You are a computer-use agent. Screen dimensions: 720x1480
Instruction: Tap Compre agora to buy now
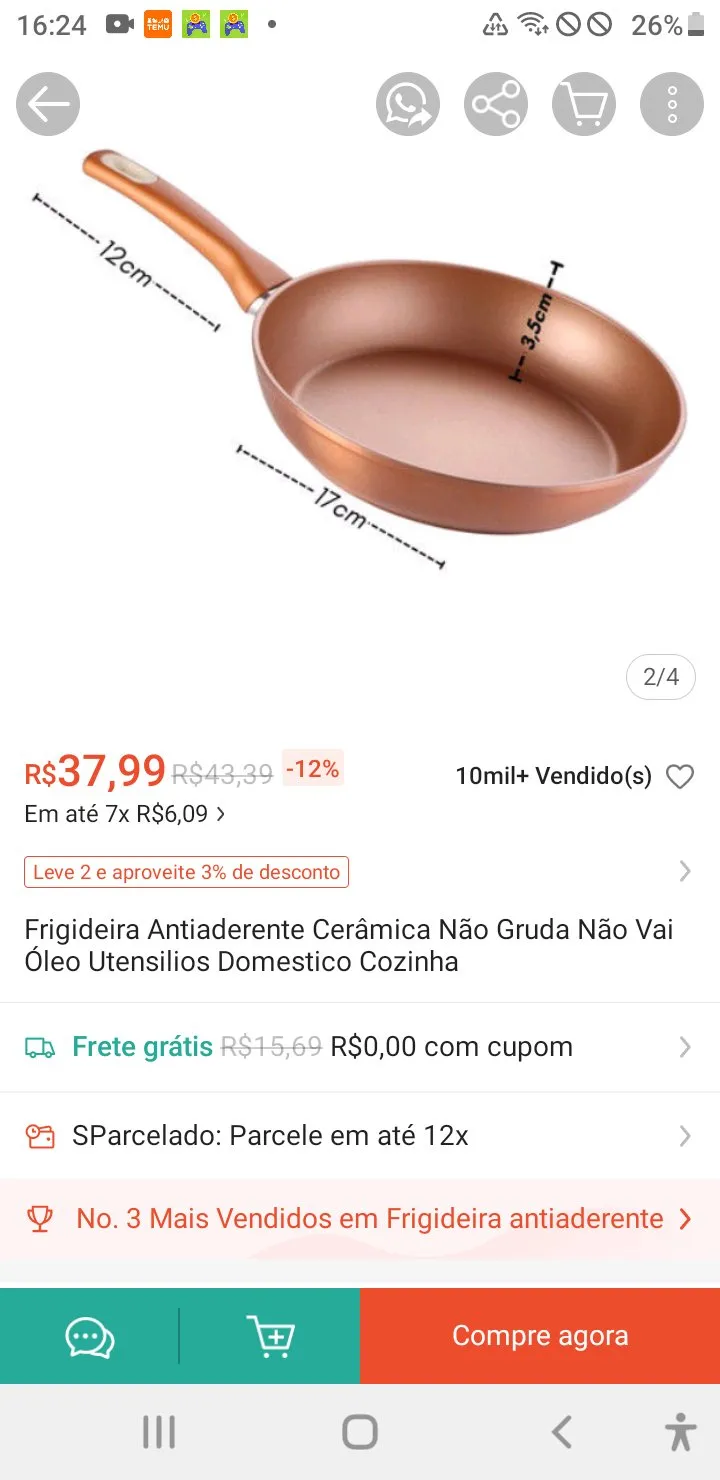click(540, 1336)
